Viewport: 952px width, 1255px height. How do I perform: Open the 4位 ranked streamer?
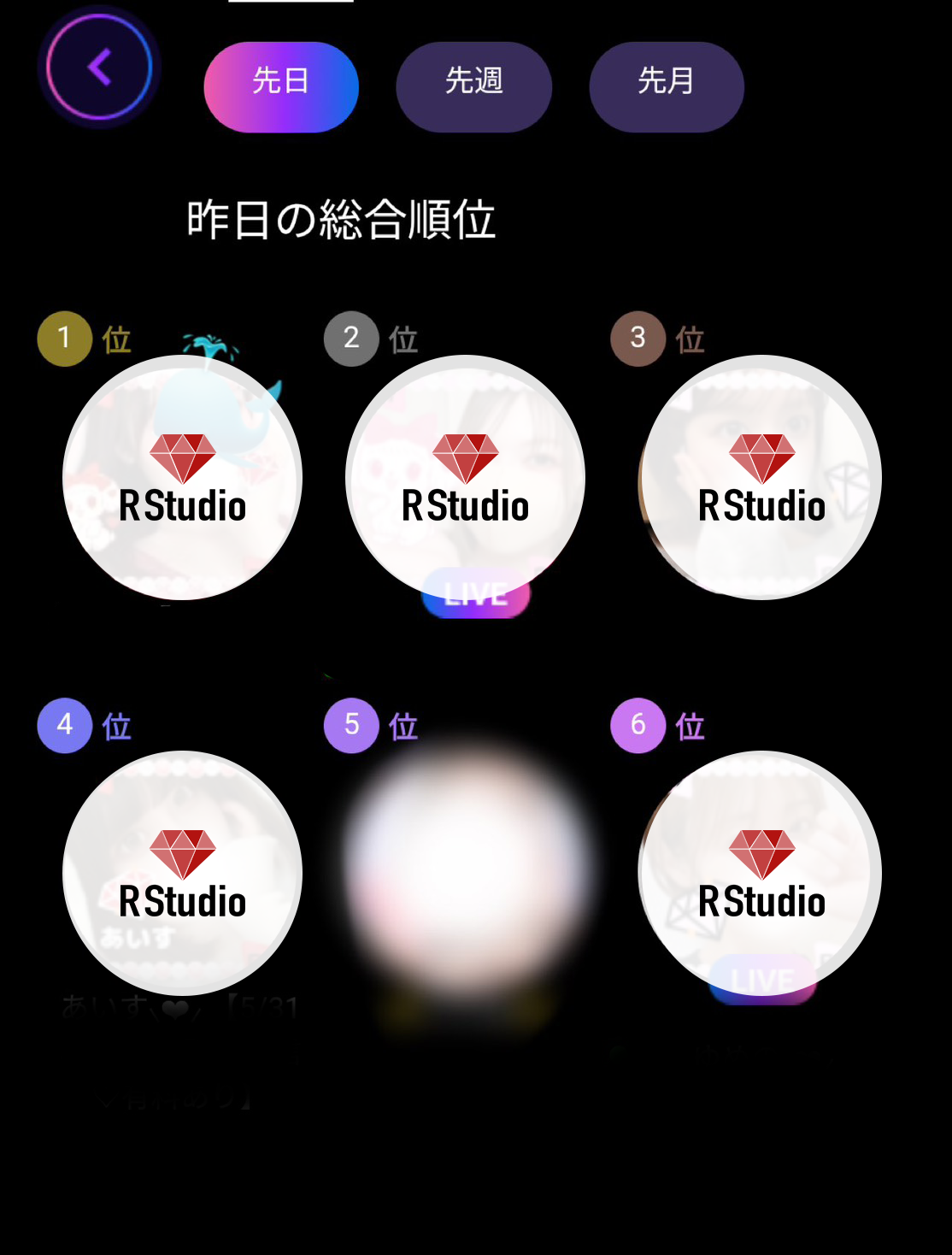coord(182,873)
